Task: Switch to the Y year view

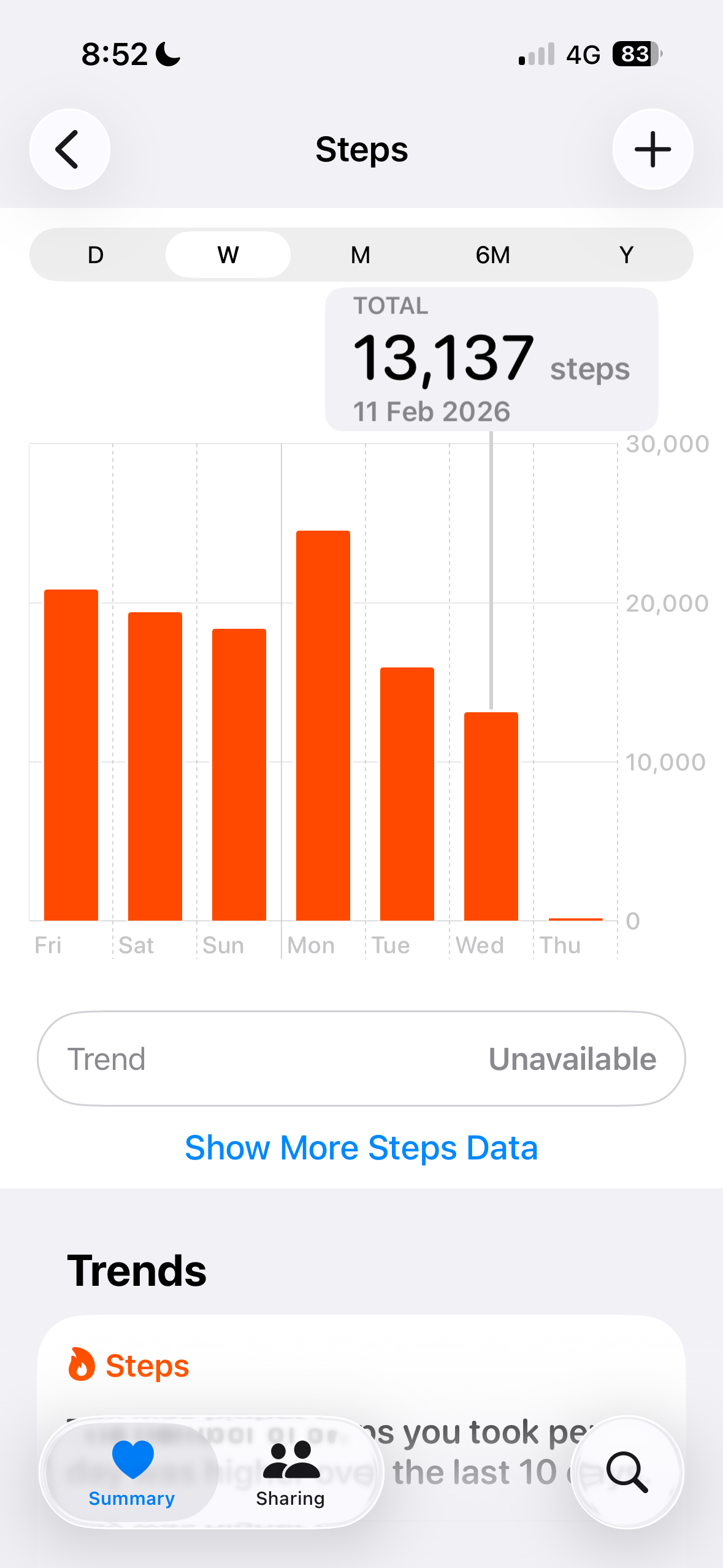Action: 625,255
